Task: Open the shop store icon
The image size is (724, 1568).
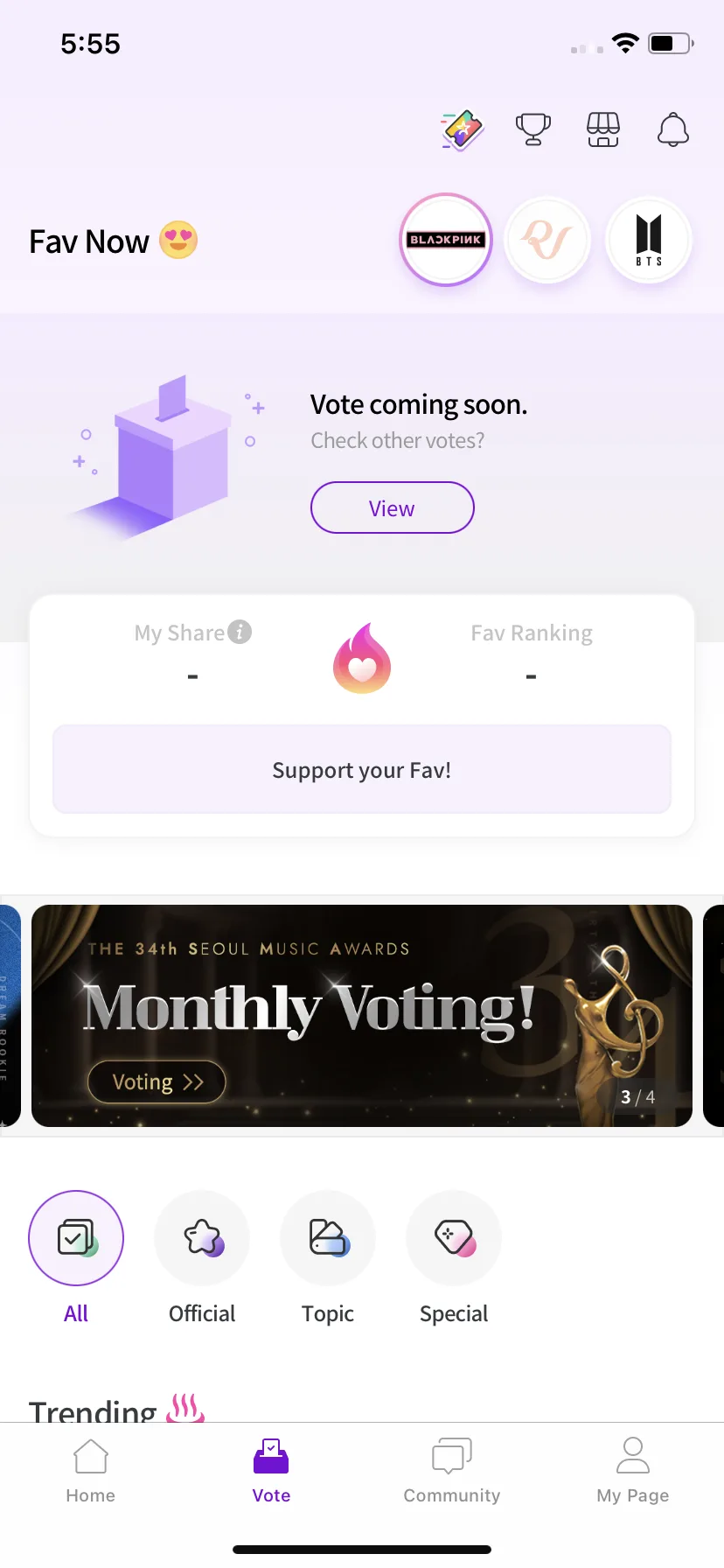Action: pos(602,130)
